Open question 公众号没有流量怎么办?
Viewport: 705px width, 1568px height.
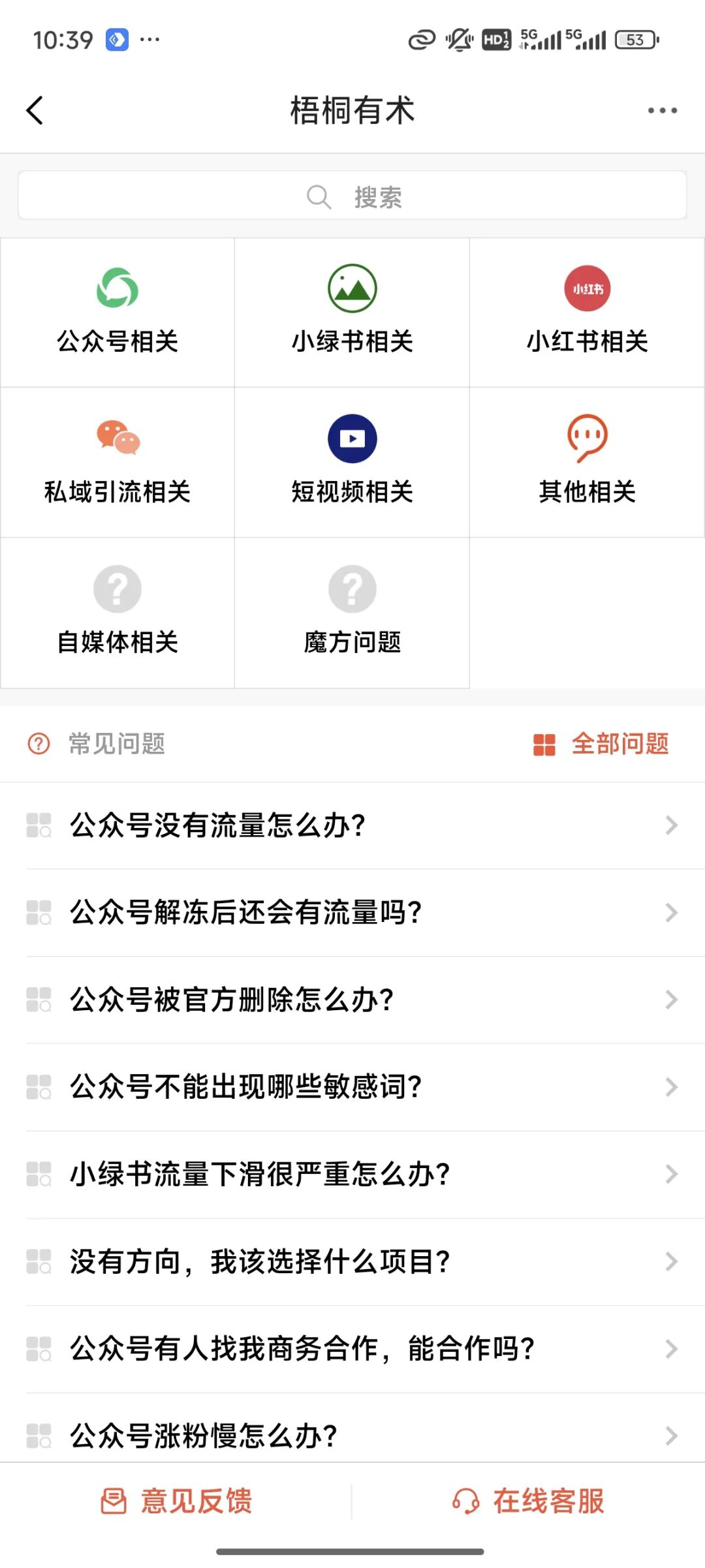[x=352, y=825]
